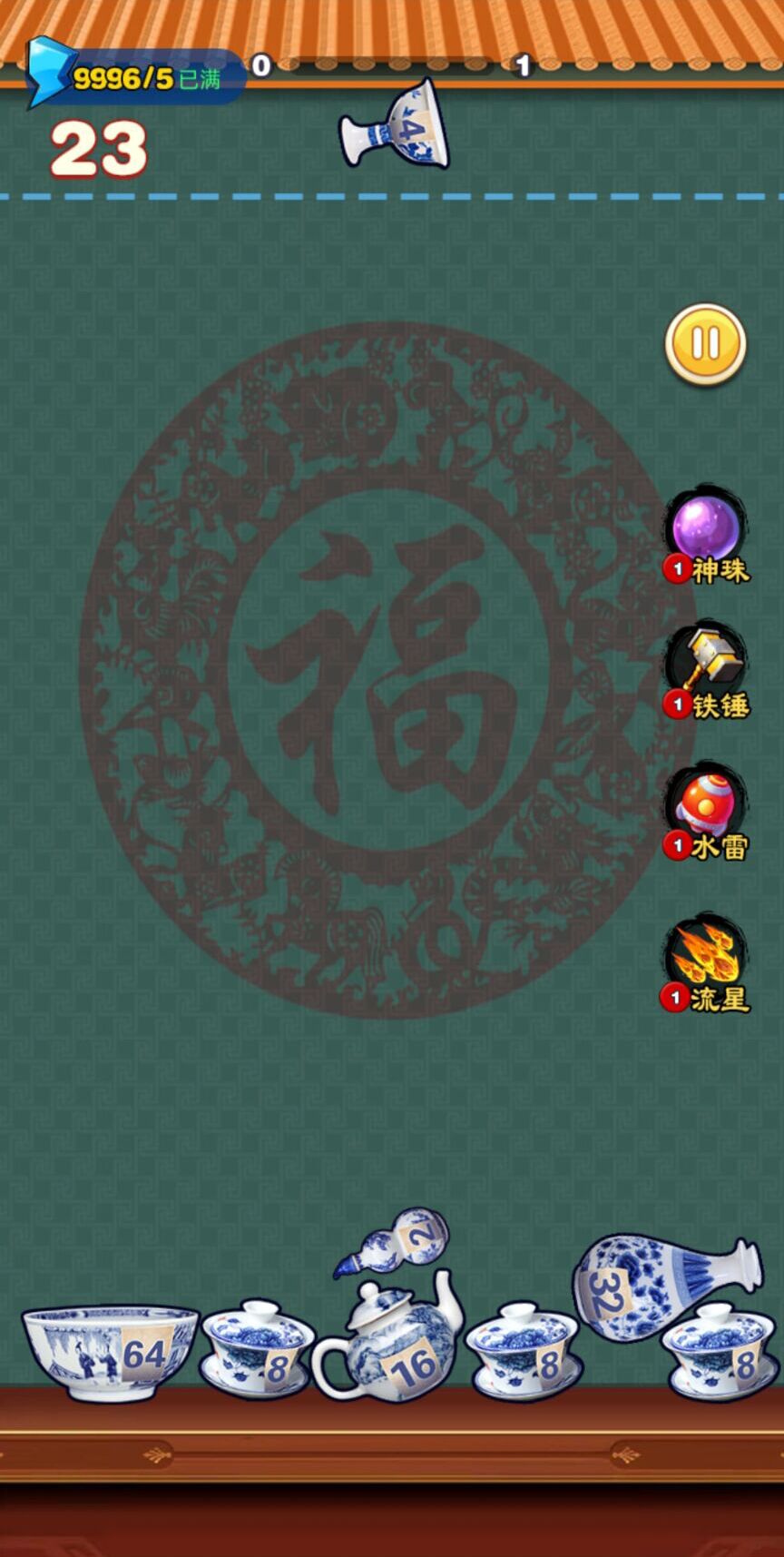Activate the 铁锤 hammer power-up
Image resolution: width=784 pixels, height=1557 pixels.
(706, 665)
